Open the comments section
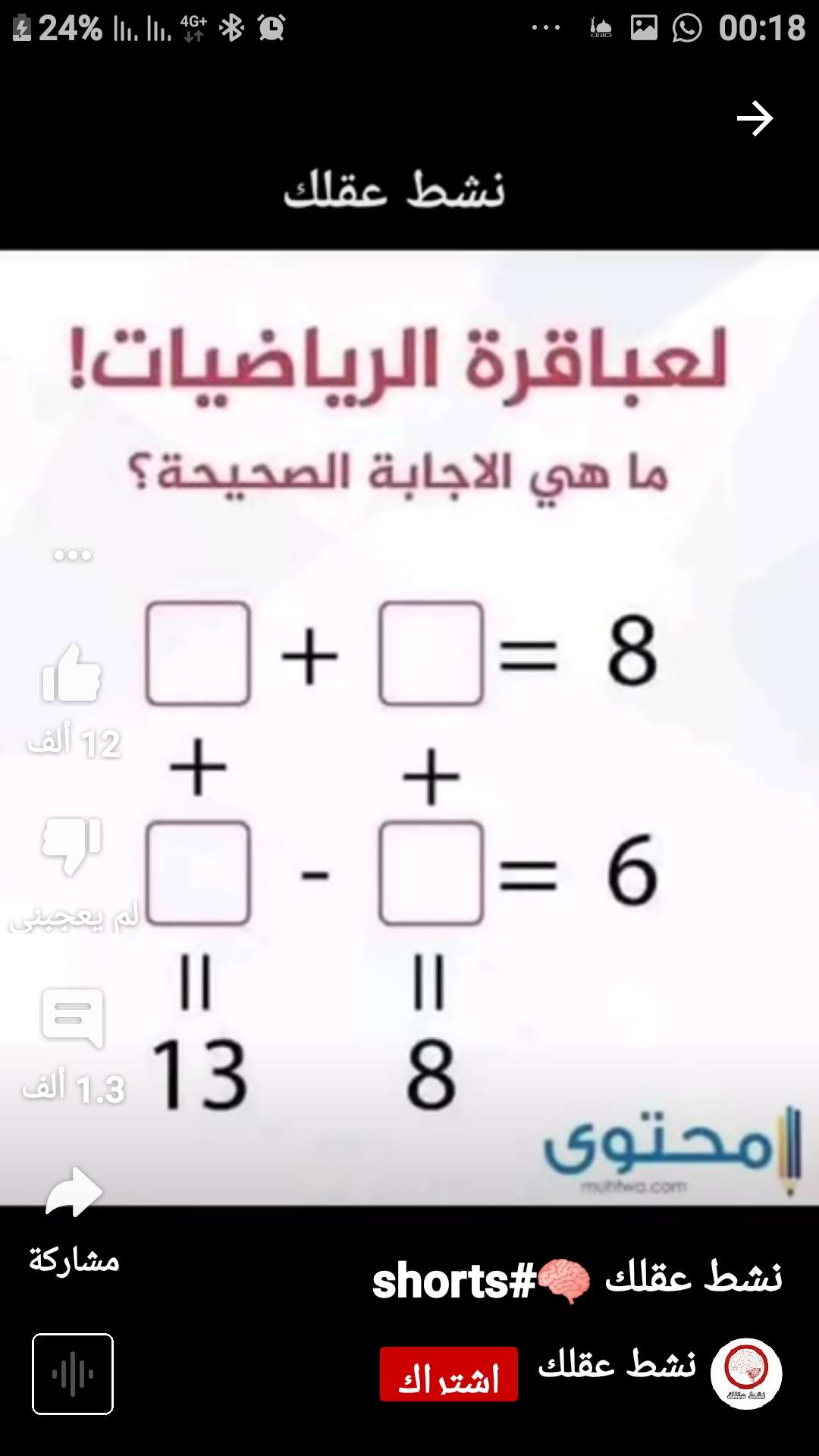 point(72,1017)
